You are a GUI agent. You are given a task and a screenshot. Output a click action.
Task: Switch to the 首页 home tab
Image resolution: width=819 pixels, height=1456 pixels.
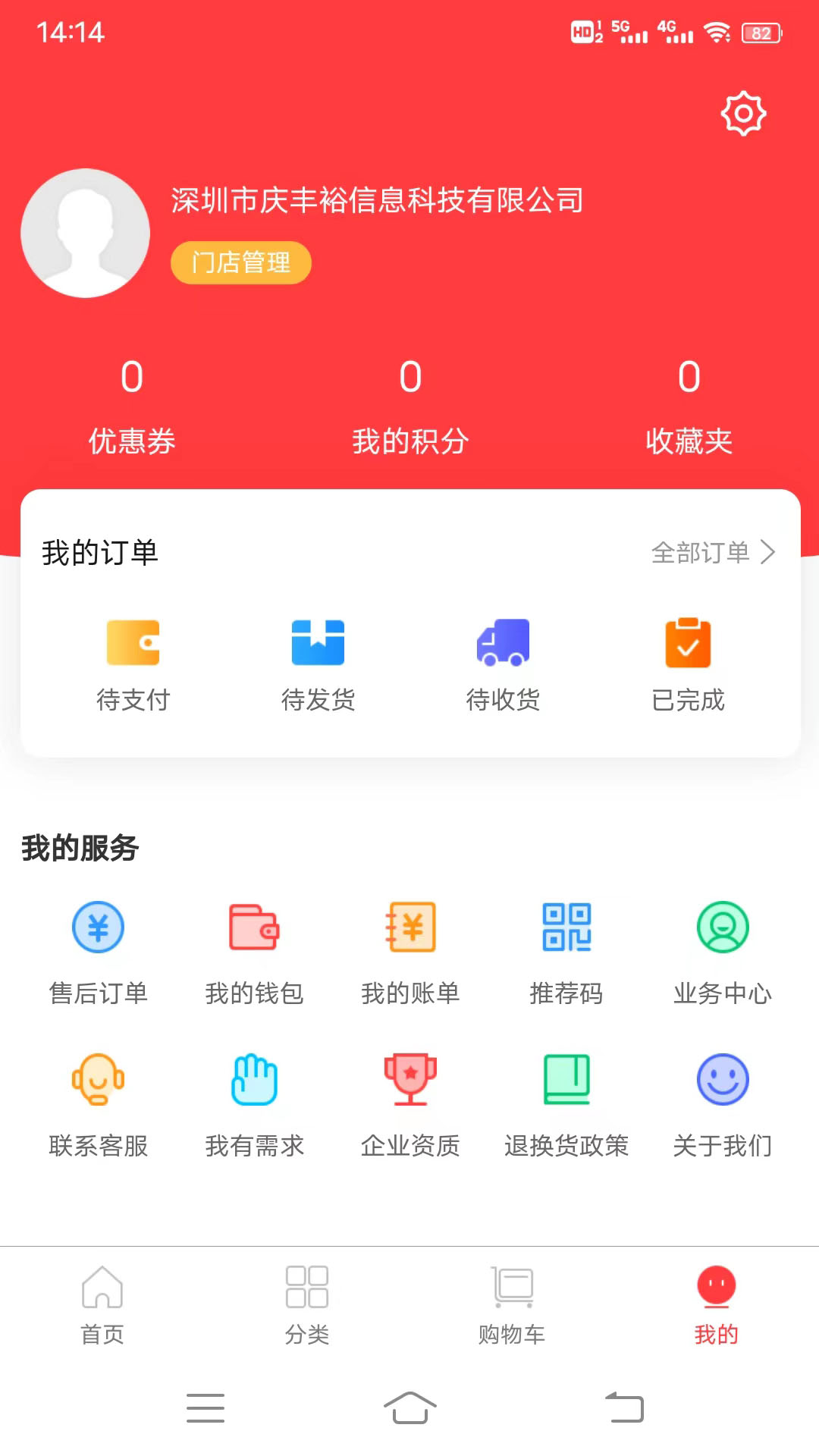coord(102,1304)
